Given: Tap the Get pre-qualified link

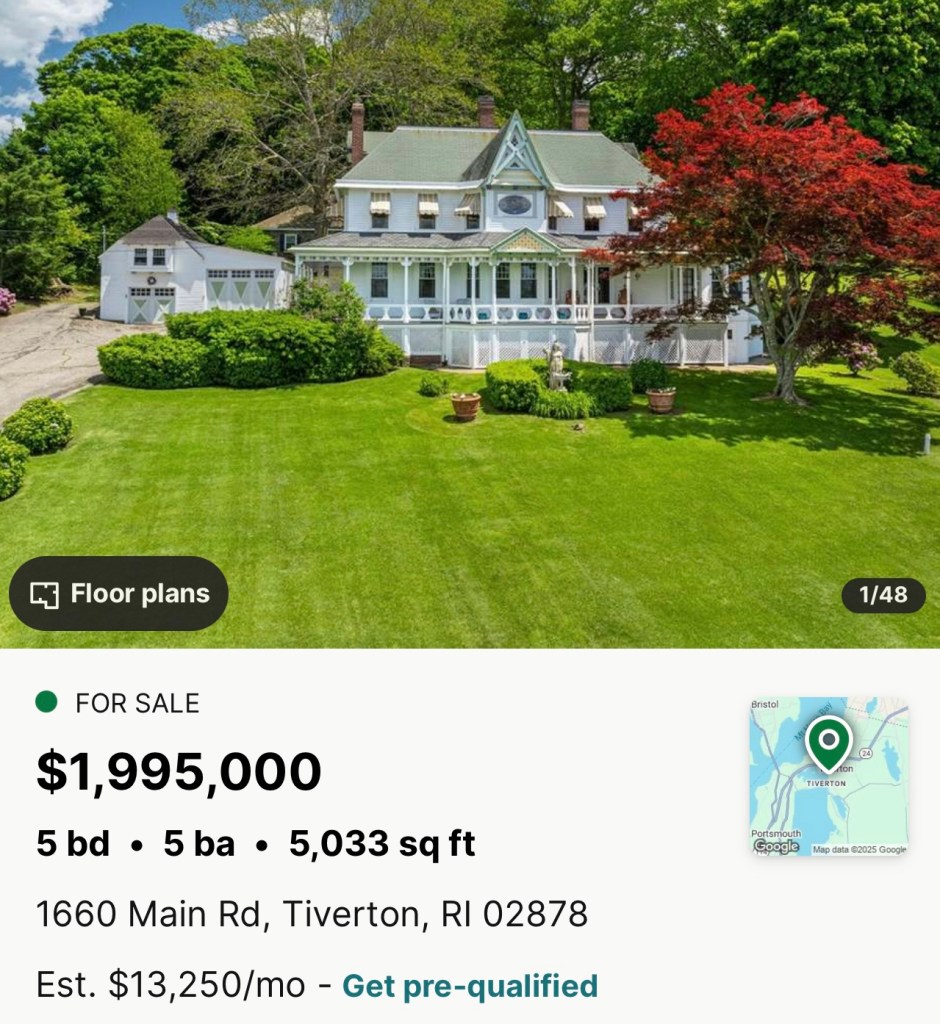Looking at the screenshot, I should (x=469, y=986).
